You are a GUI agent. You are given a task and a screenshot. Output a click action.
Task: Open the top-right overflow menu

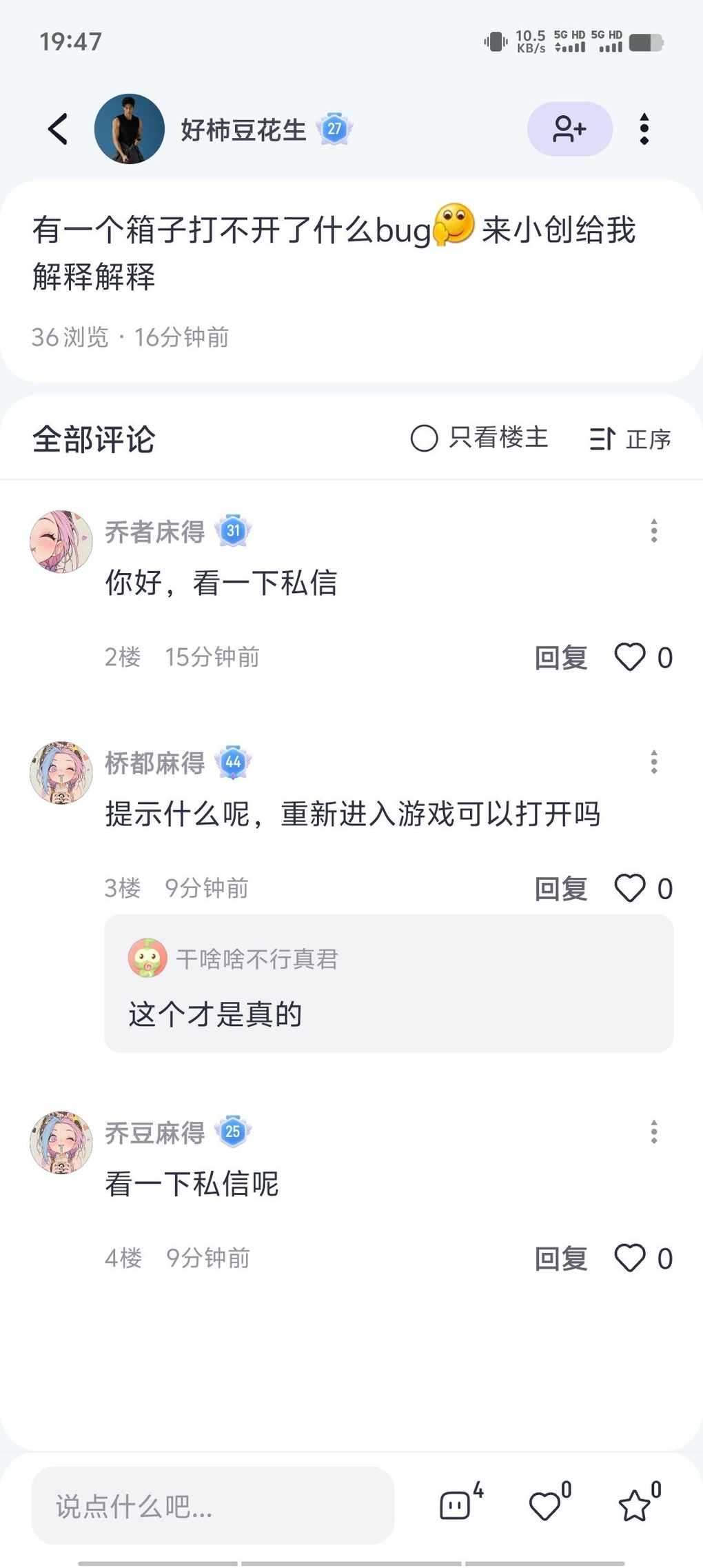(644, 129)
